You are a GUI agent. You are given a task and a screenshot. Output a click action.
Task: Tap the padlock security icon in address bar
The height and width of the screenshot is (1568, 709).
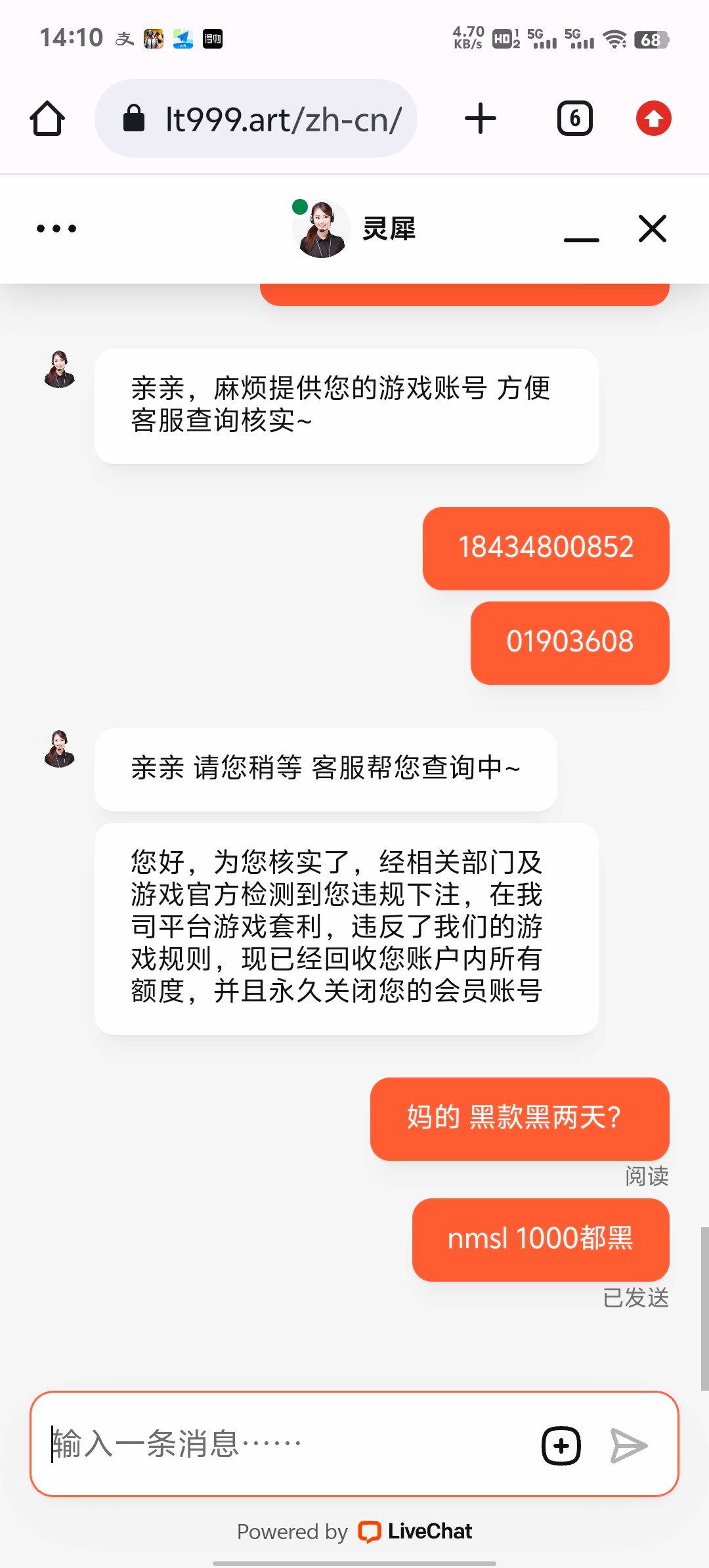(134, 118)
